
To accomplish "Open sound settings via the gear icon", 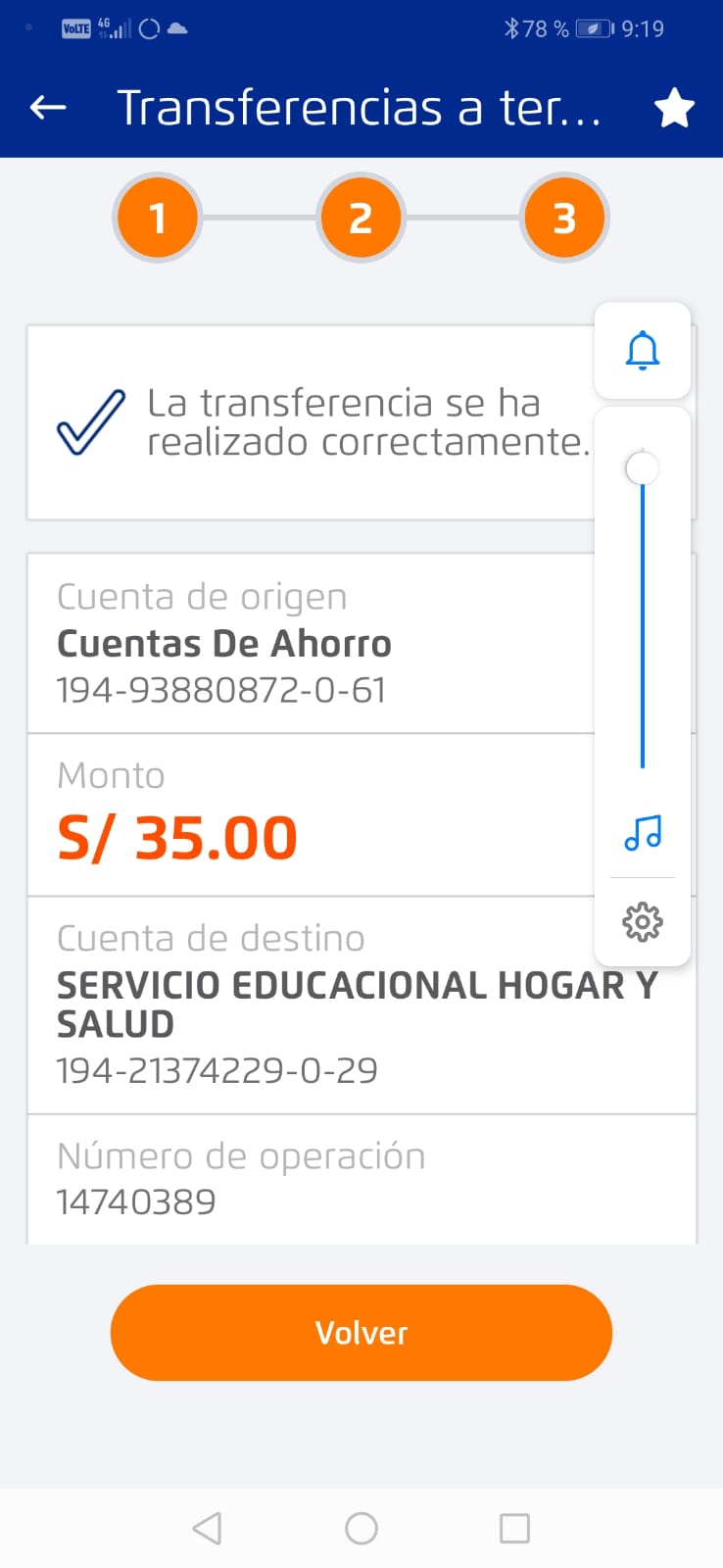I will pyautogui.click(x=643, y=922).
